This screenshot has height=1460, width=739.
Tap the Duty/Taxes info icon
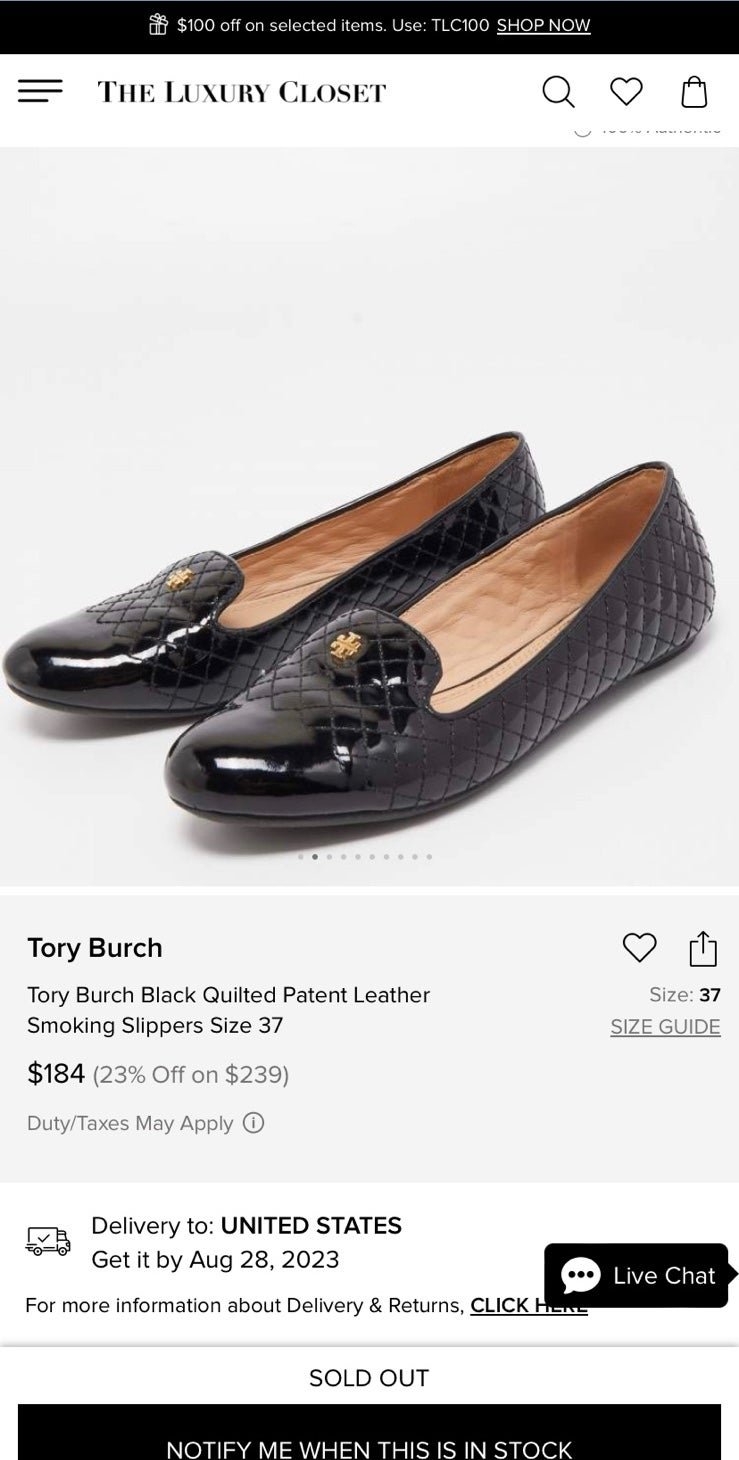(254, 1123)
